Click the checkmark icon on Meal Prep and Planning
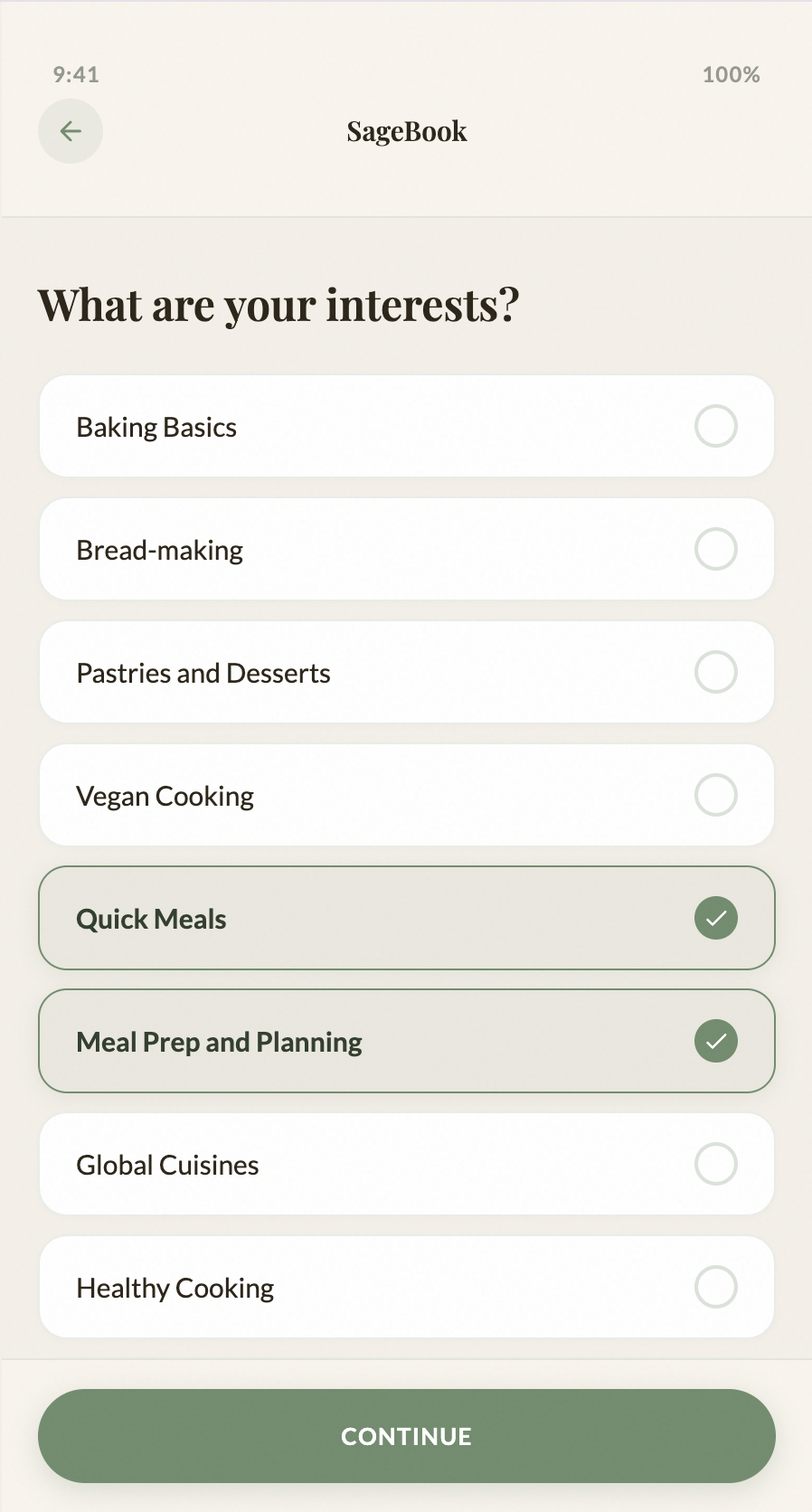812x1512 pixels. tap(715, 1041)
